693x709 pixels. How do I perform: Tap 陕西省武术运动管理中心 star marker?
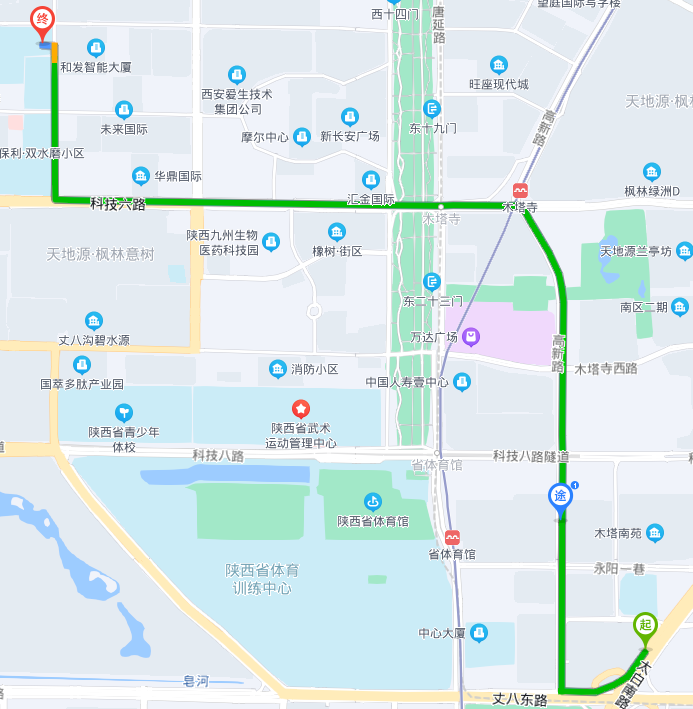point(300,408)
